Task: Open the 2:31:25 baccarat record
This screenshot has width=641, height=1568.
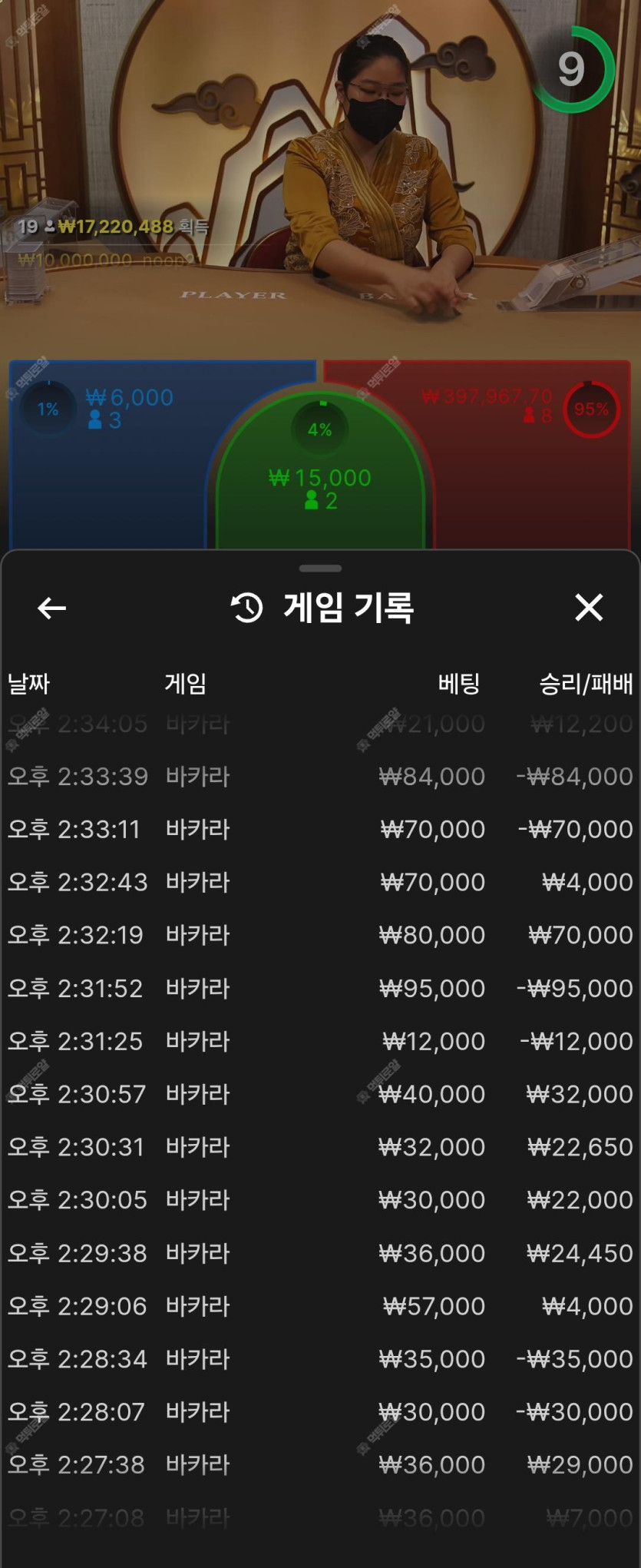Action: coord(320,1041)
